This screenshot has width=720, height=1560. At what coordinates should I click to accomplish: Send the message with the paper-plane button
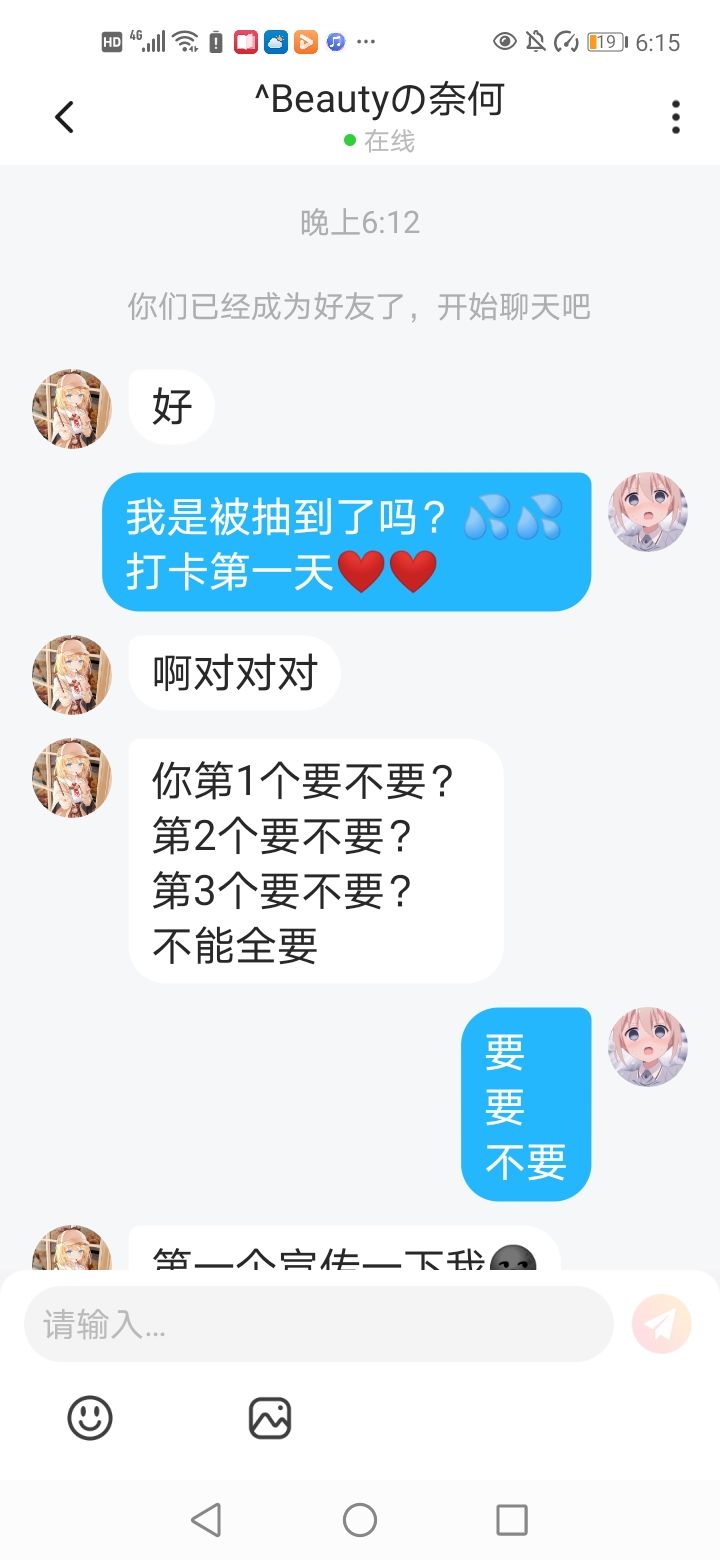click(x=661, y=1324)
